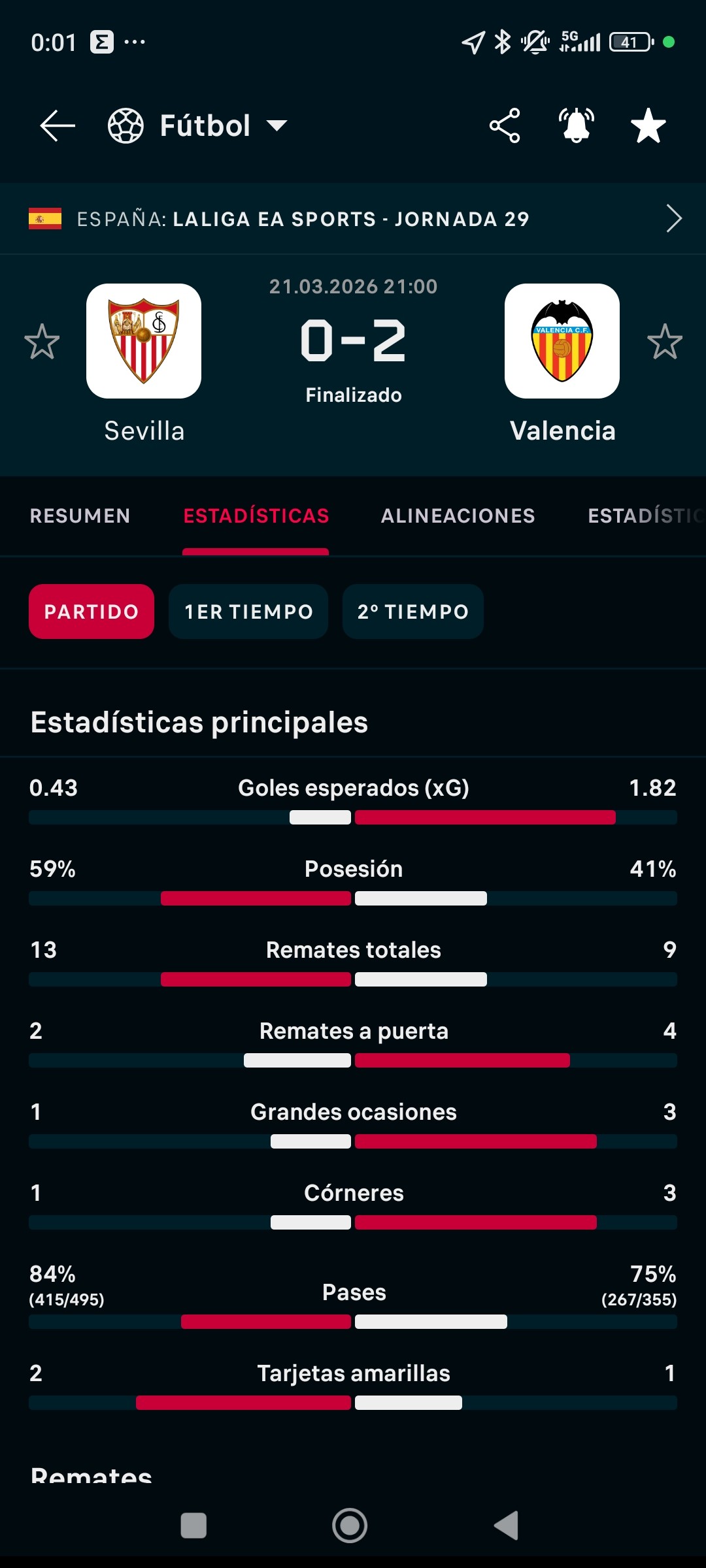Show 1er Tiempo statistics

pos(248,612)
